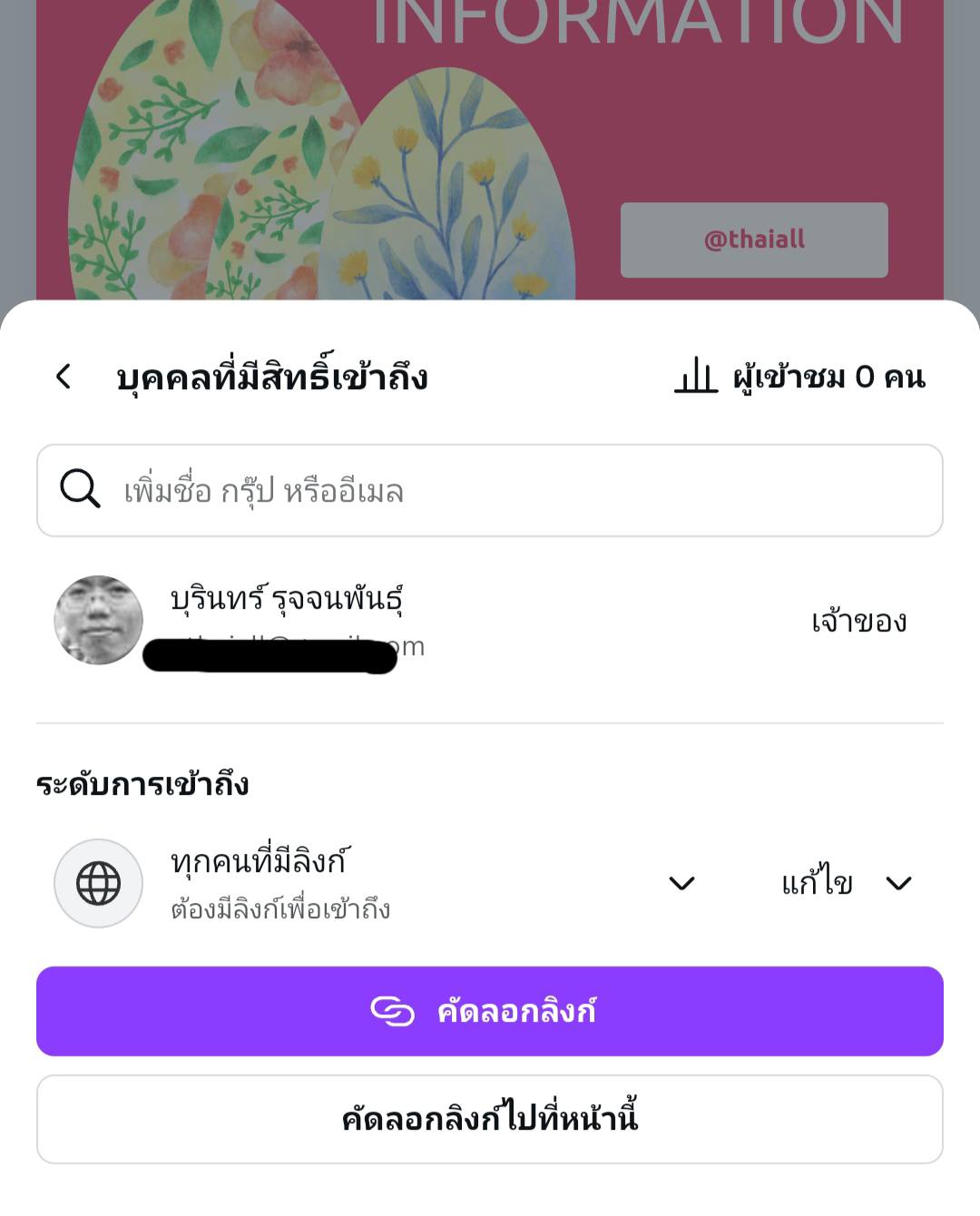
Task: Open the 'แก้ไข' permission dropdown
Action: click(x=846, y=883)
